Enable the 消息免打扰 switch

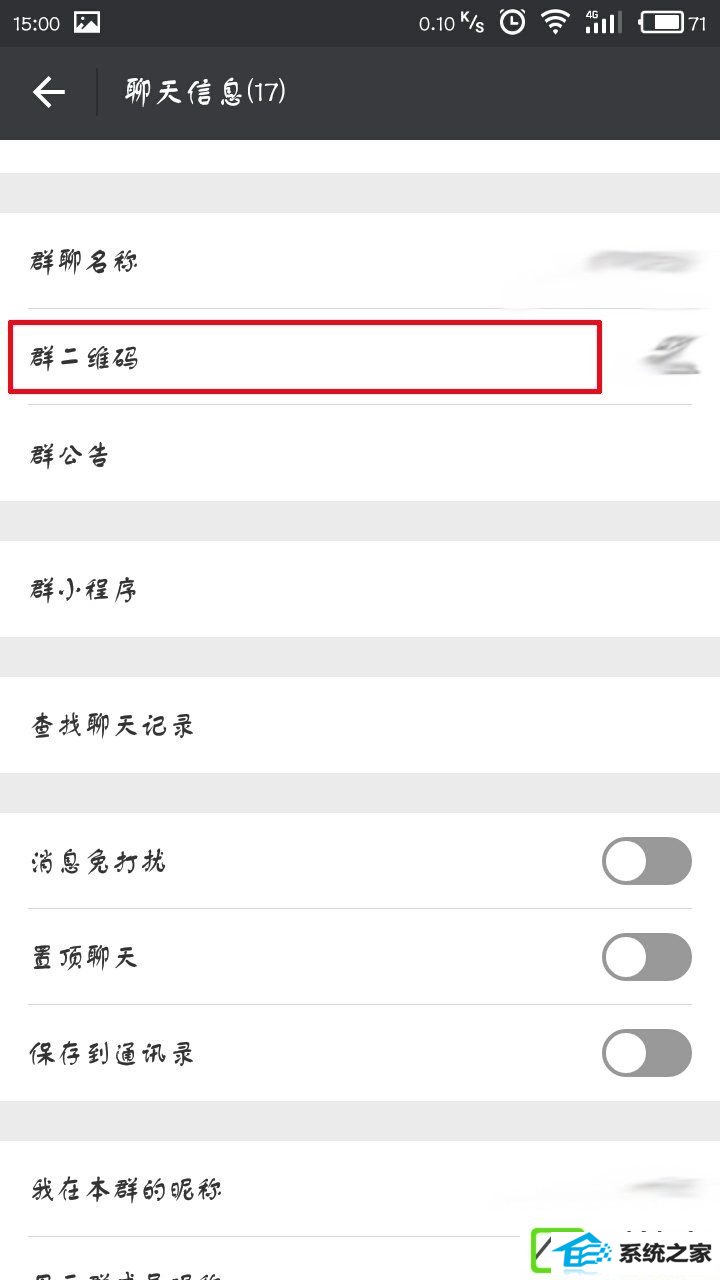pos(646,861)
